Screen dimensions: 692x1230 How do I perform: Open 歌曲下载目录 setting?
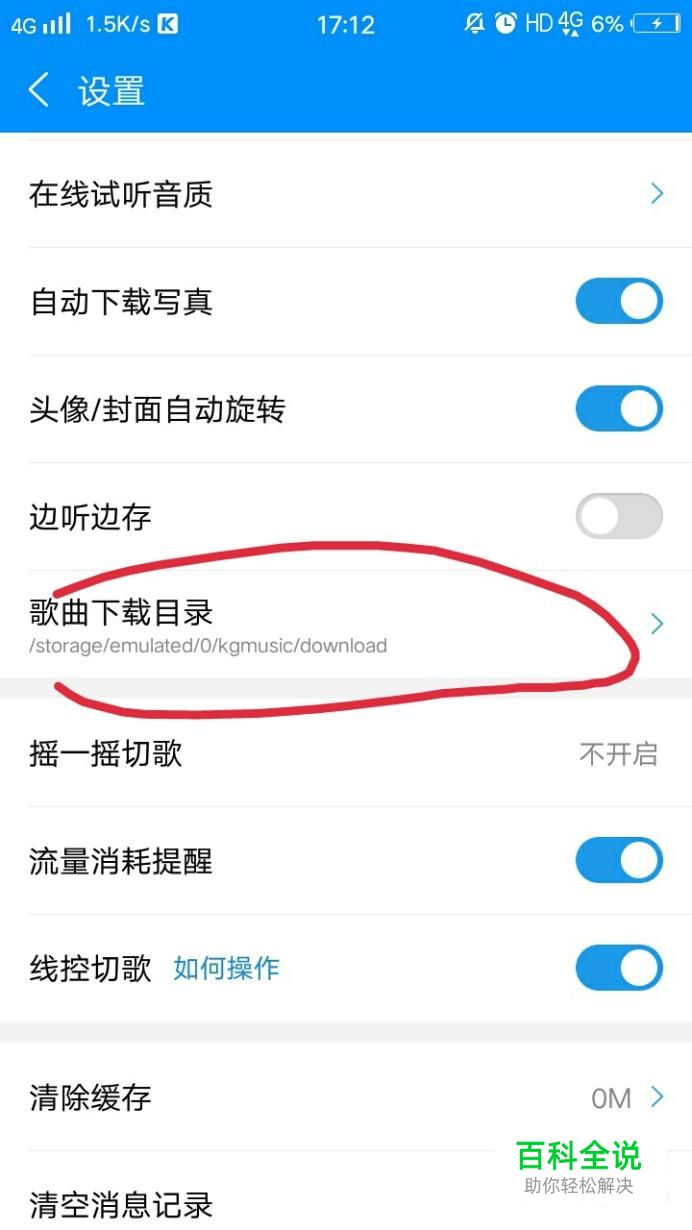pos(345,625)
